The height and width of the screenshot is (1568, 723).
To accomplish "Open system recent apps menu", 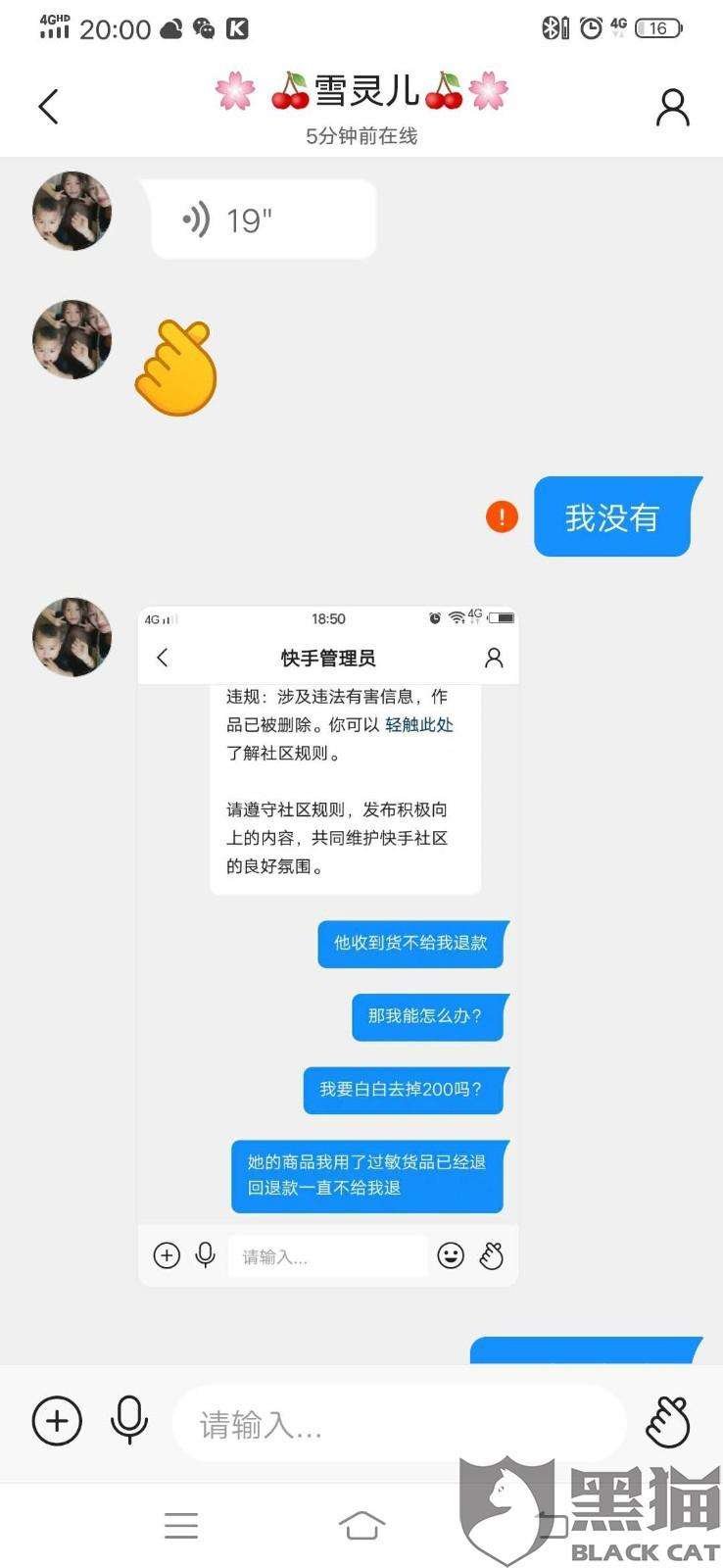I will pos(181,1525).
